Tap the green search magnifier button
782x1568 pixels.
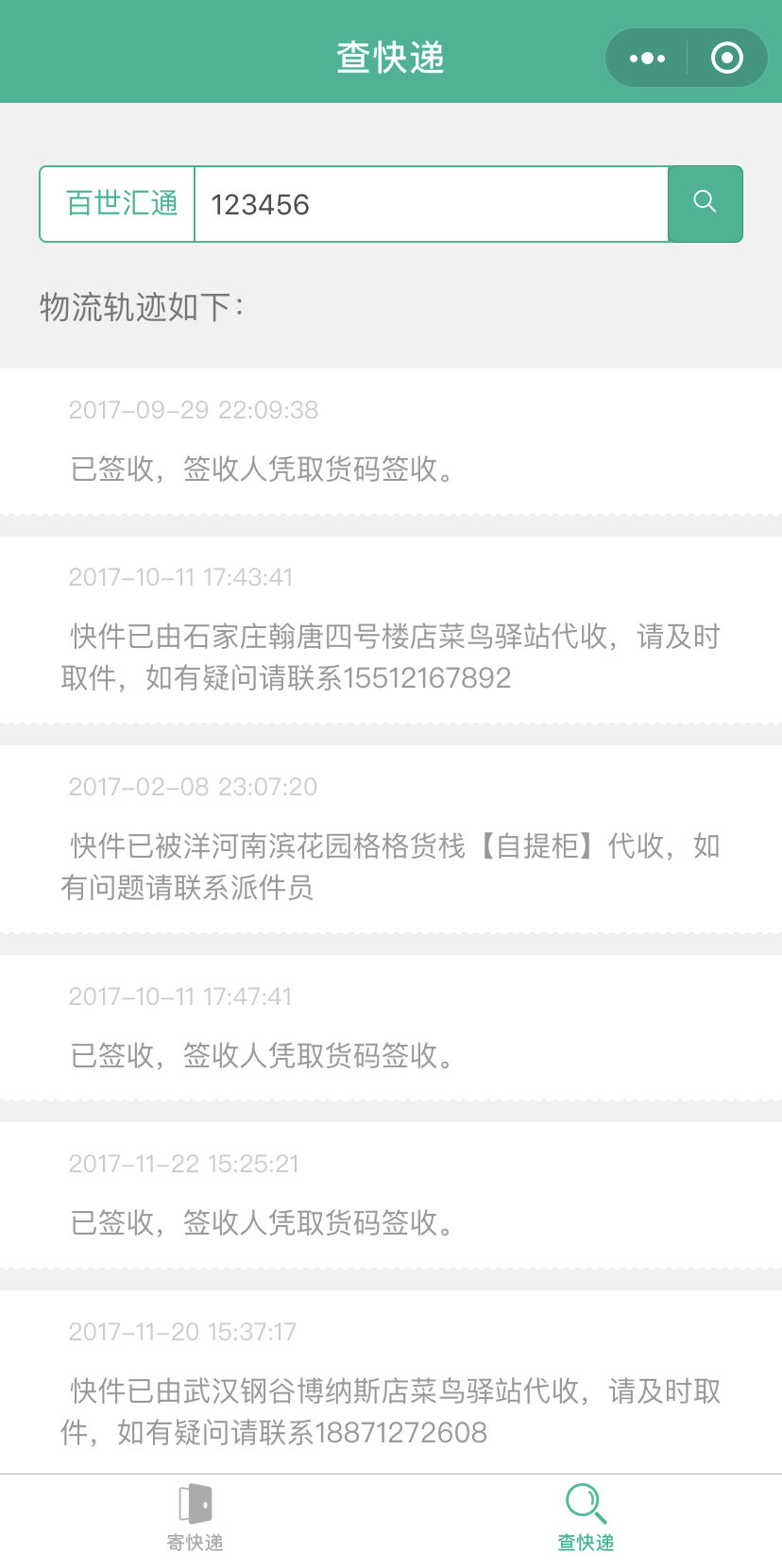[x=705, y=204]
